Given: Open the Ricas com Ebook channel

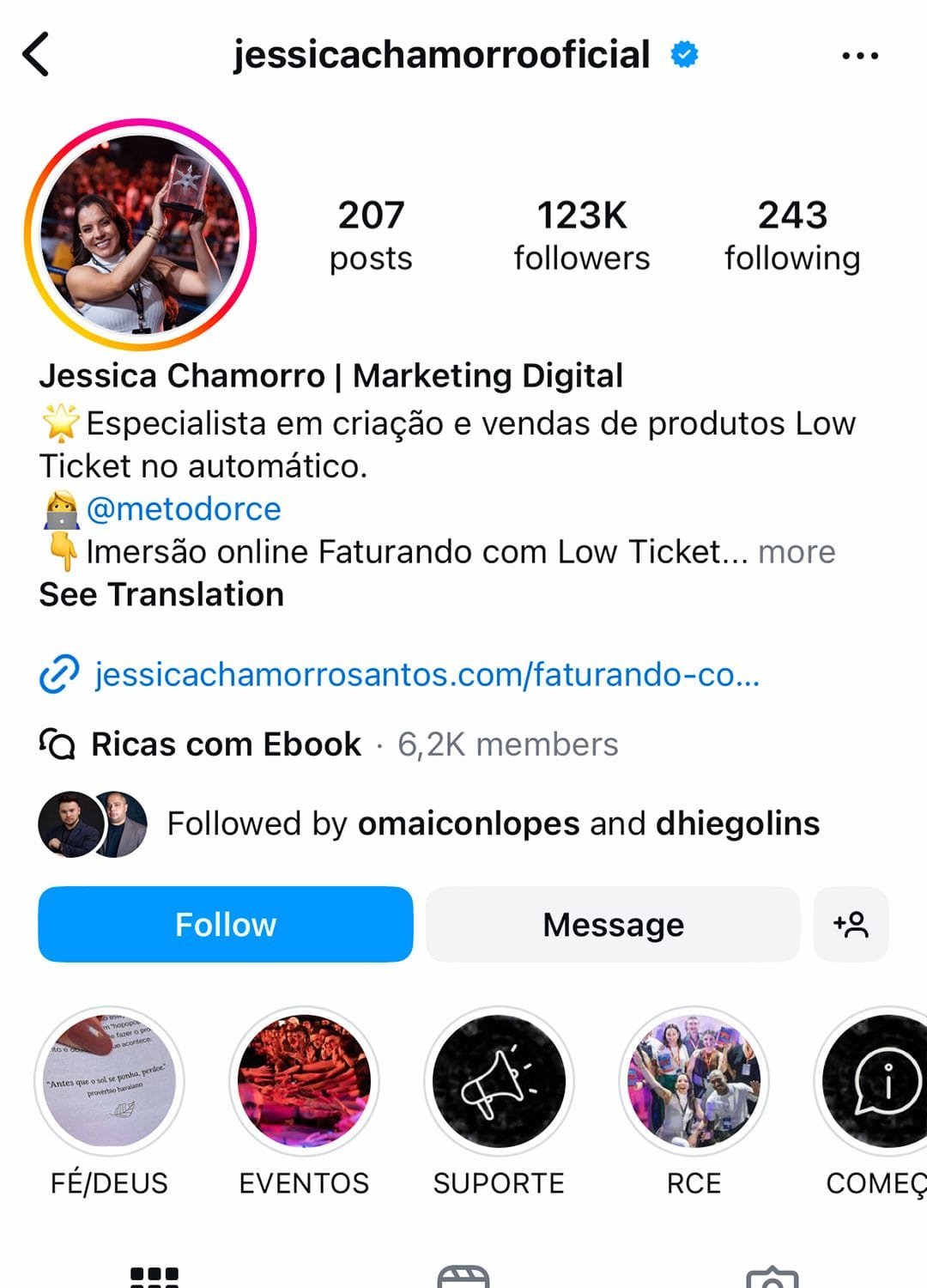Looking at the screenshot, I should 226,744.
